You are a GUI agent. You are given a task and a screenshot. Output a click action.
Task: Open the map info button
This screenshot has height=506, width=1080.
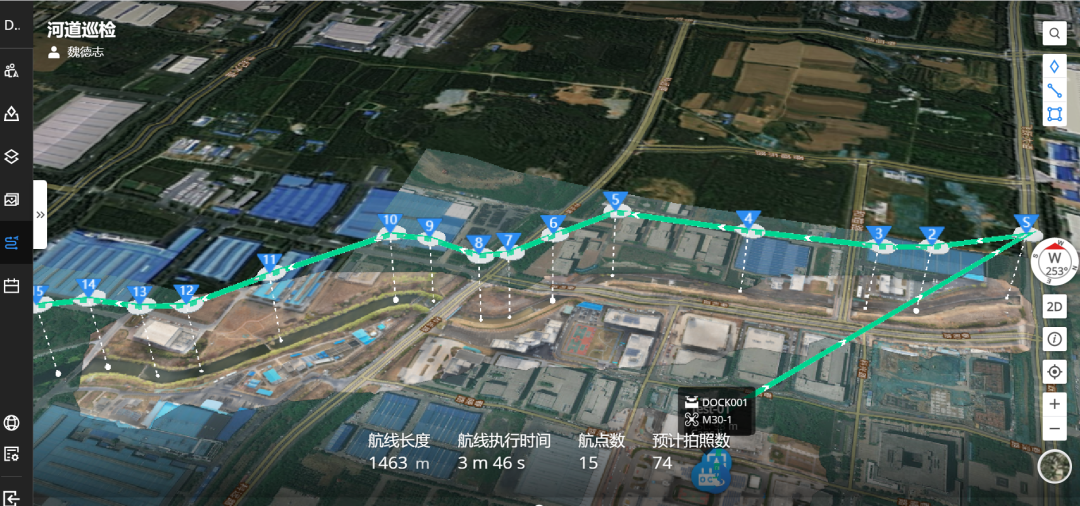click(1054, 339)
